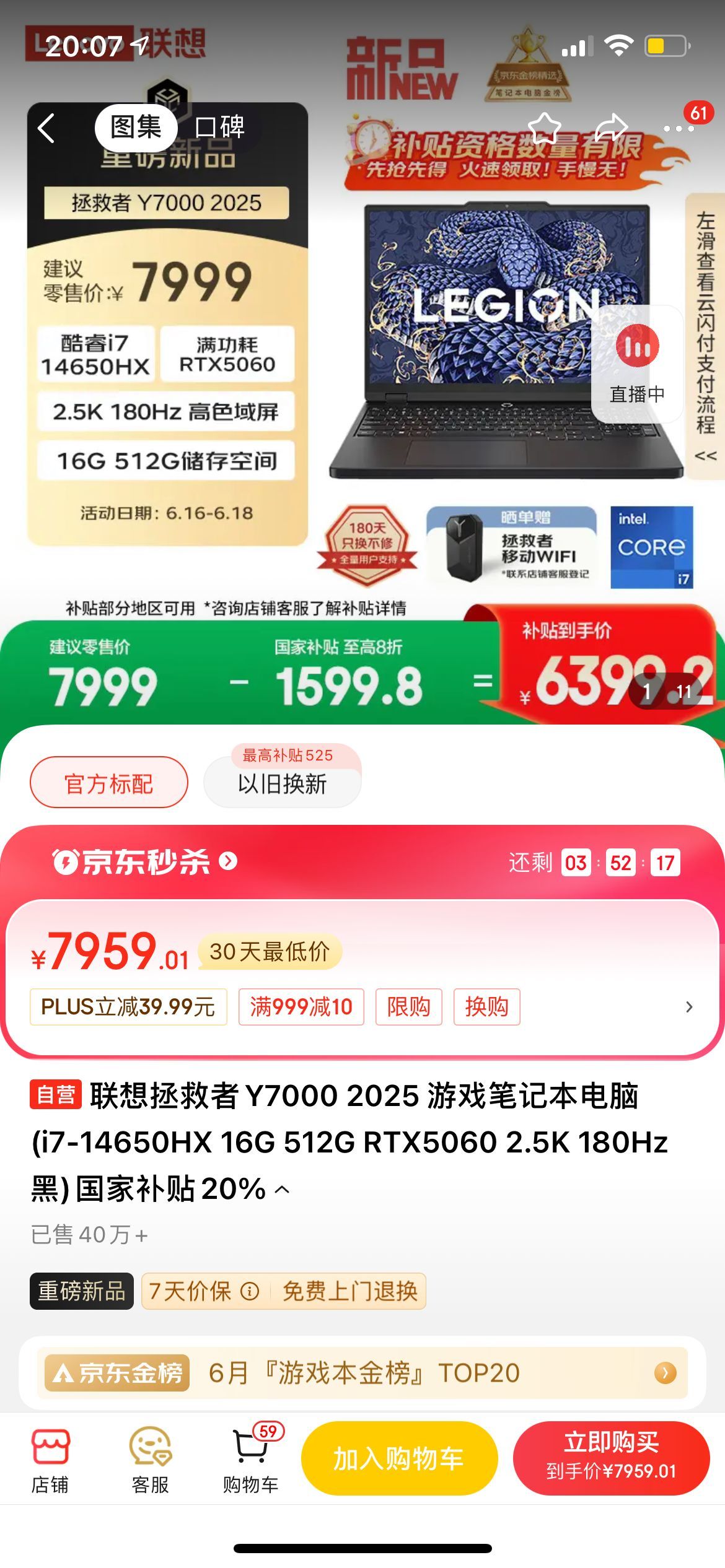Expand promotions via the 满999减10 row chevron

click(688, 1007)
